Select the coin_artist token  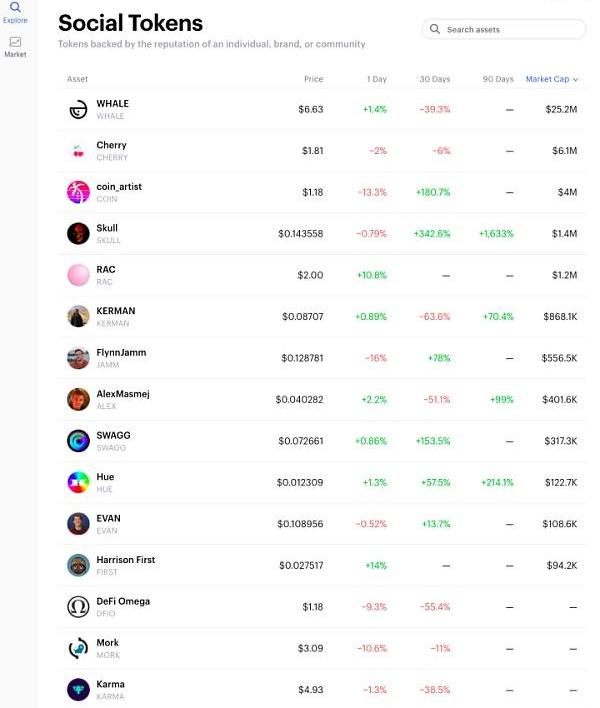coord(119,187)
